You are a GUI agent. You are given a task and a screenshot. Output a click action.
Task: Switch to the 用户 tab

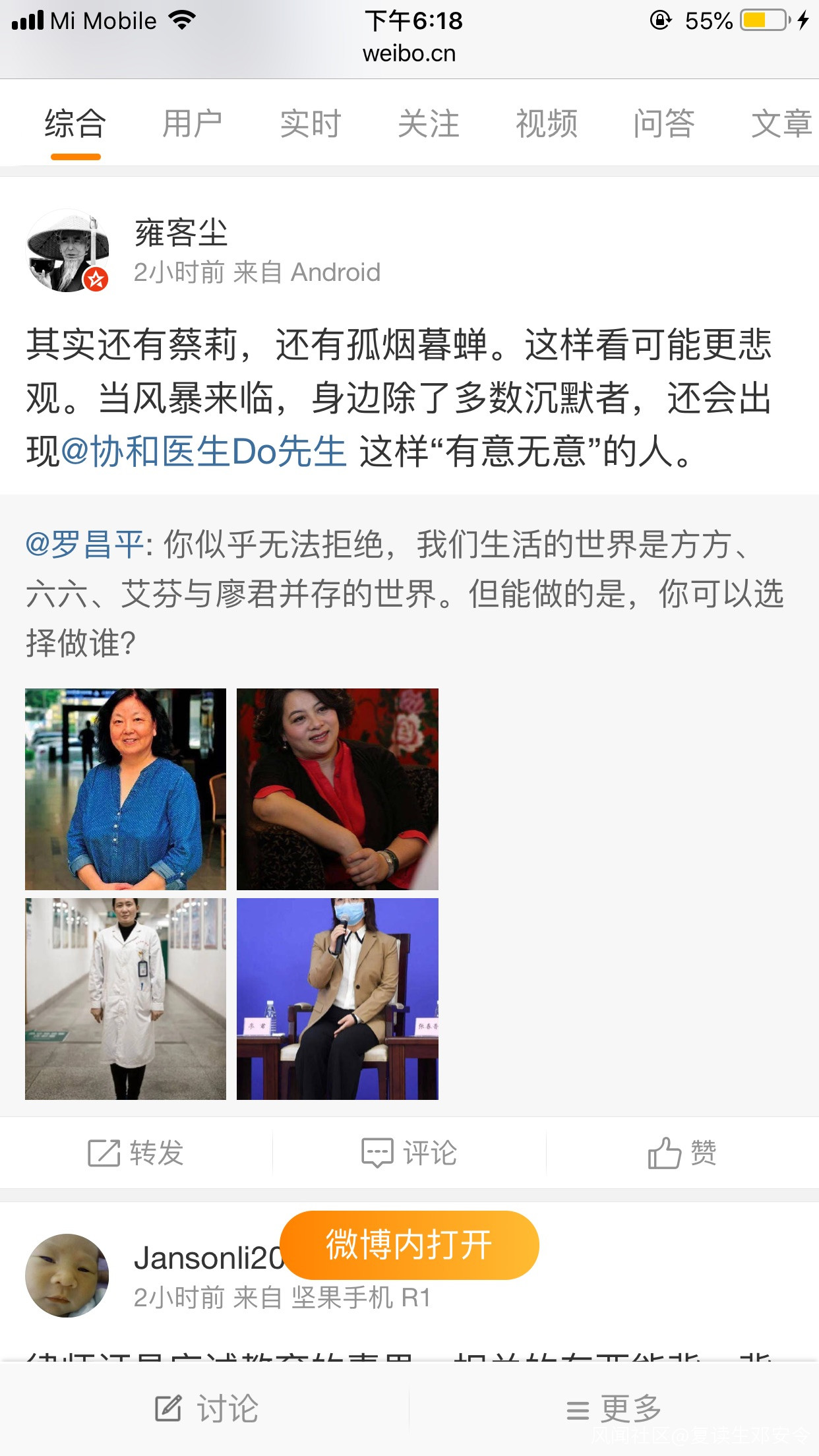tap(192, 124)
